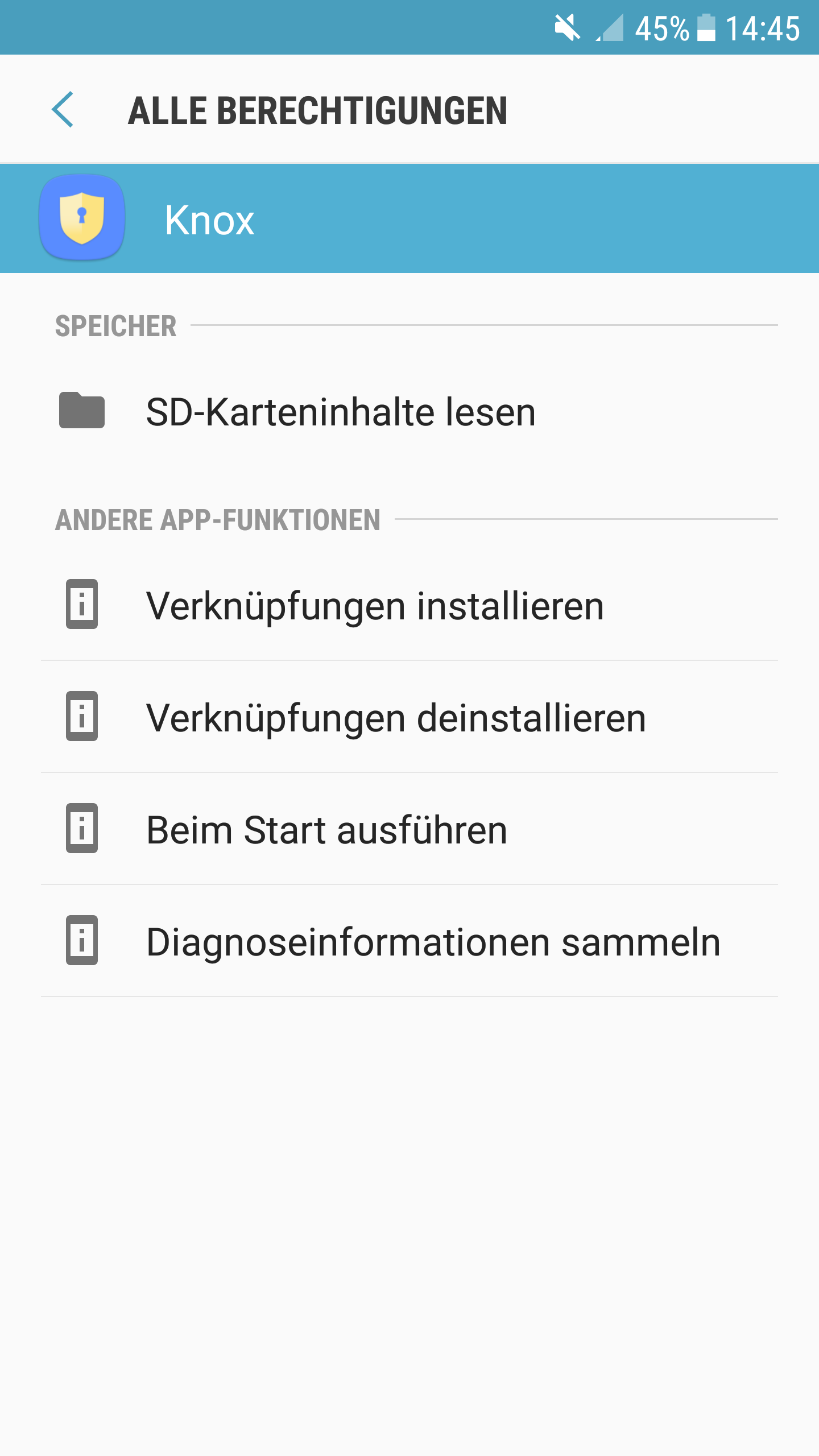View Diagnoseinformationen sammeln permission details
The width and height of the screenshot is (819, 1456).
[409, 941]
